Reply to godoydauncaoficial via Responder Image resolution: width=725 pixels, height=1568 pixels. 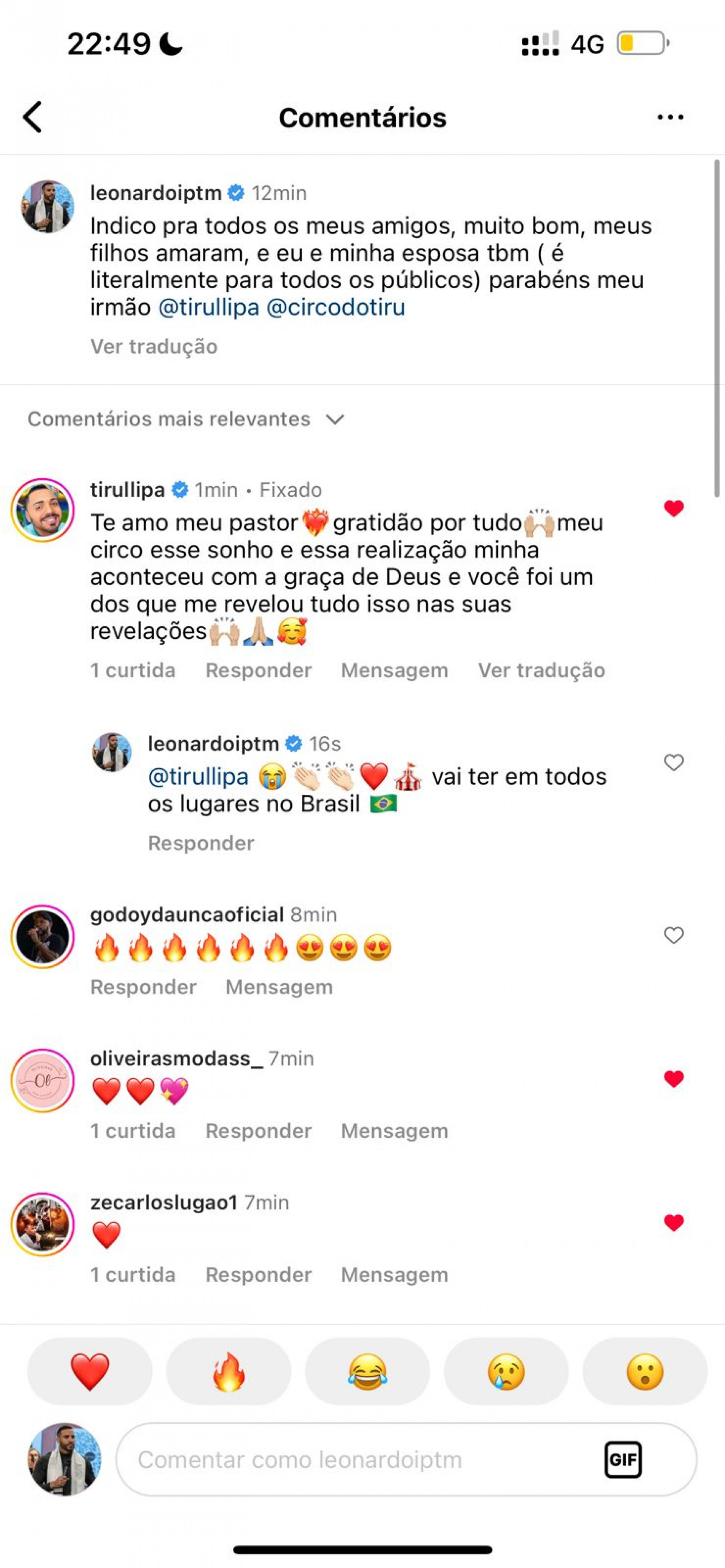point(142,986)
